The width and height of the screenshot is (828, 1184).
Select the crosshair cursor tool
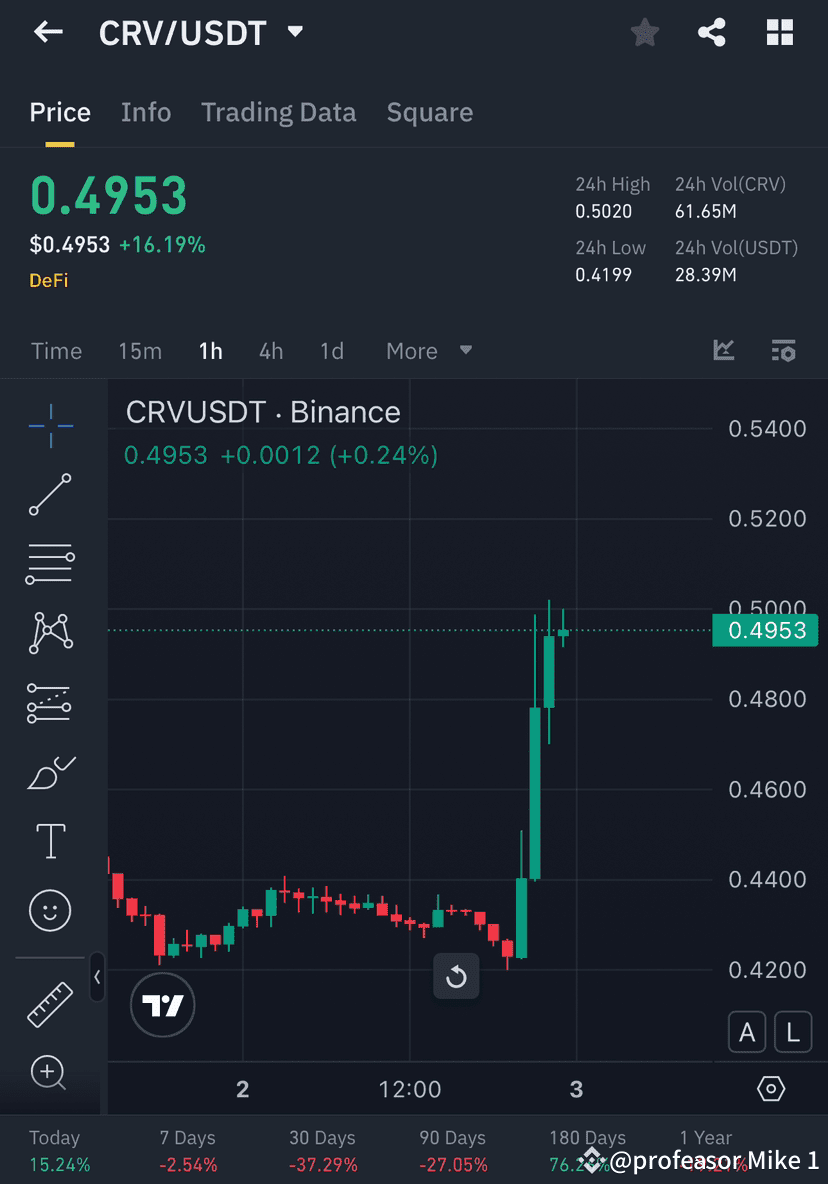point(49,425)
